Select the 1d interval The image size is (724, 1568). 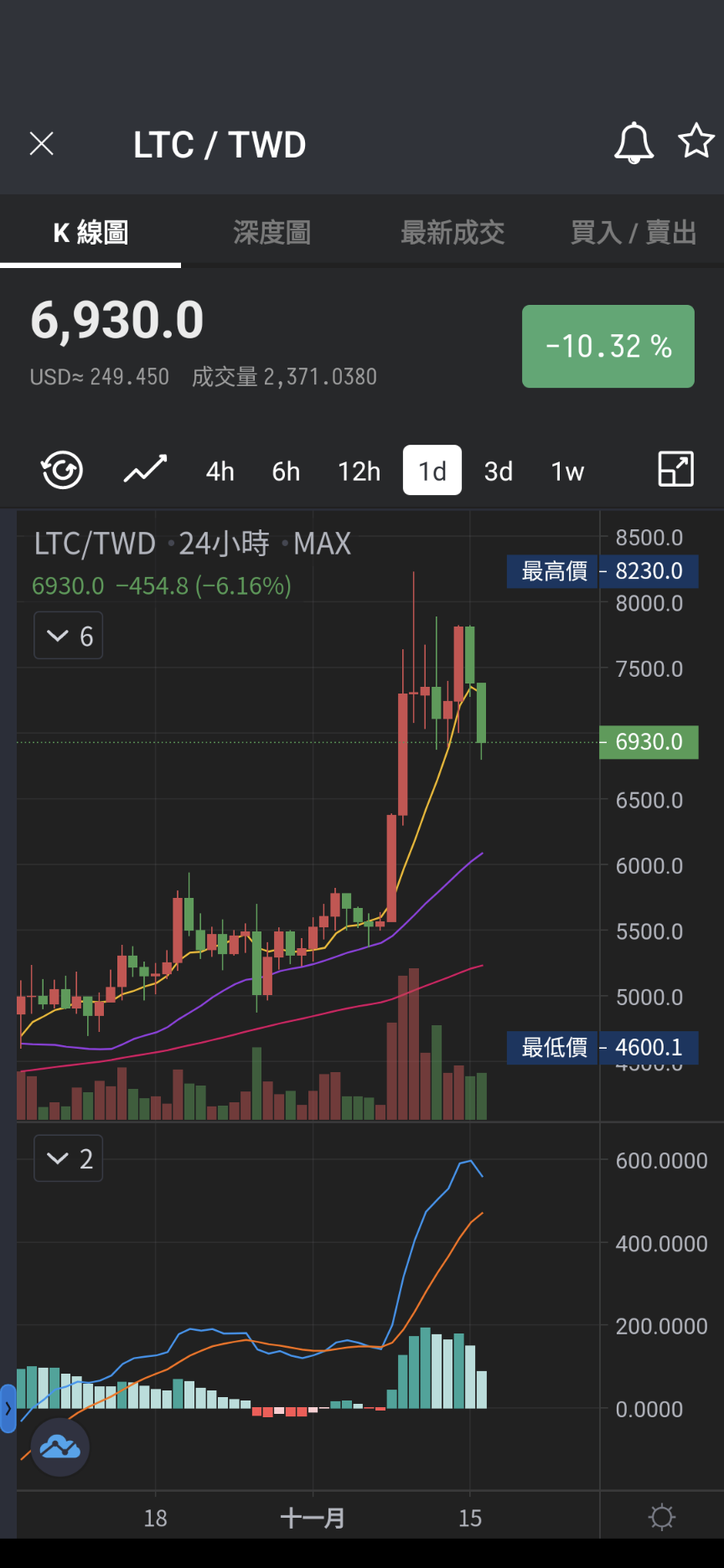tap(432, 470)
